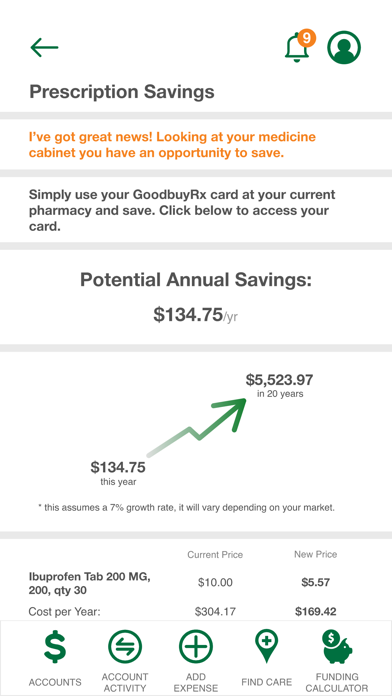Go to the Find Care tab
The width and height of the screenshot is (392, 696).
[266, 659]
